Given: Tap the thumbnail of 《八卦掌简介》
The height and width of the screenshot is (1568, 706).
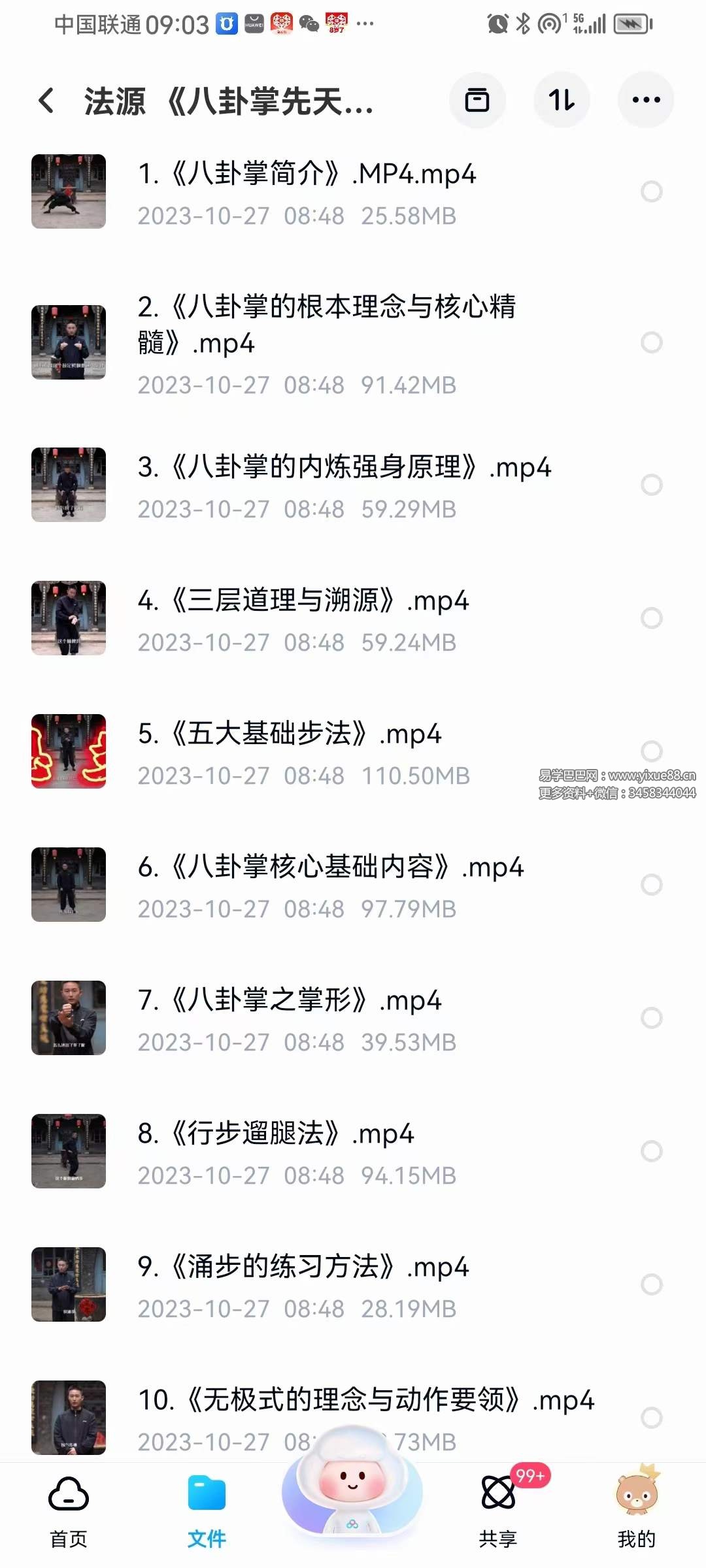Looking at the screenshot, I should coord(69,191).
